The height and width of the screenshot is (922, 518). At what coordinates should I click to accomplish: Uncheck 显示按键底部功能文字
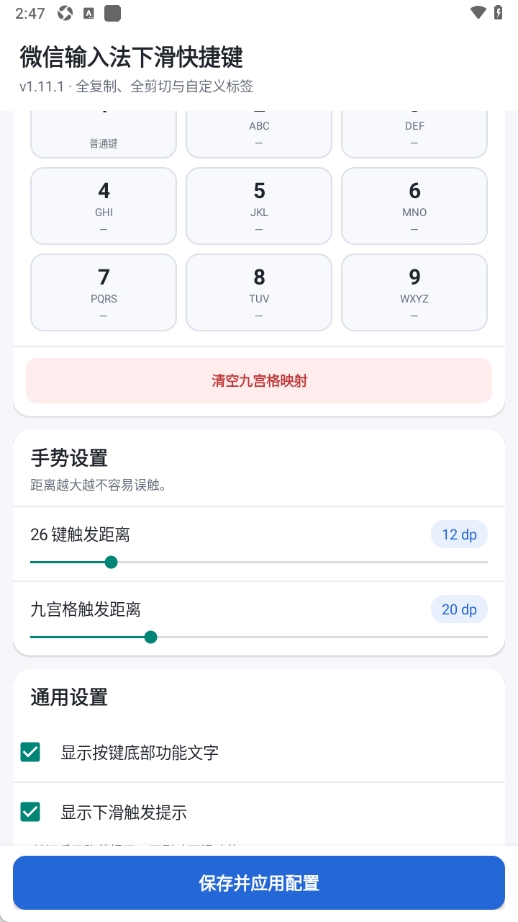30,752
